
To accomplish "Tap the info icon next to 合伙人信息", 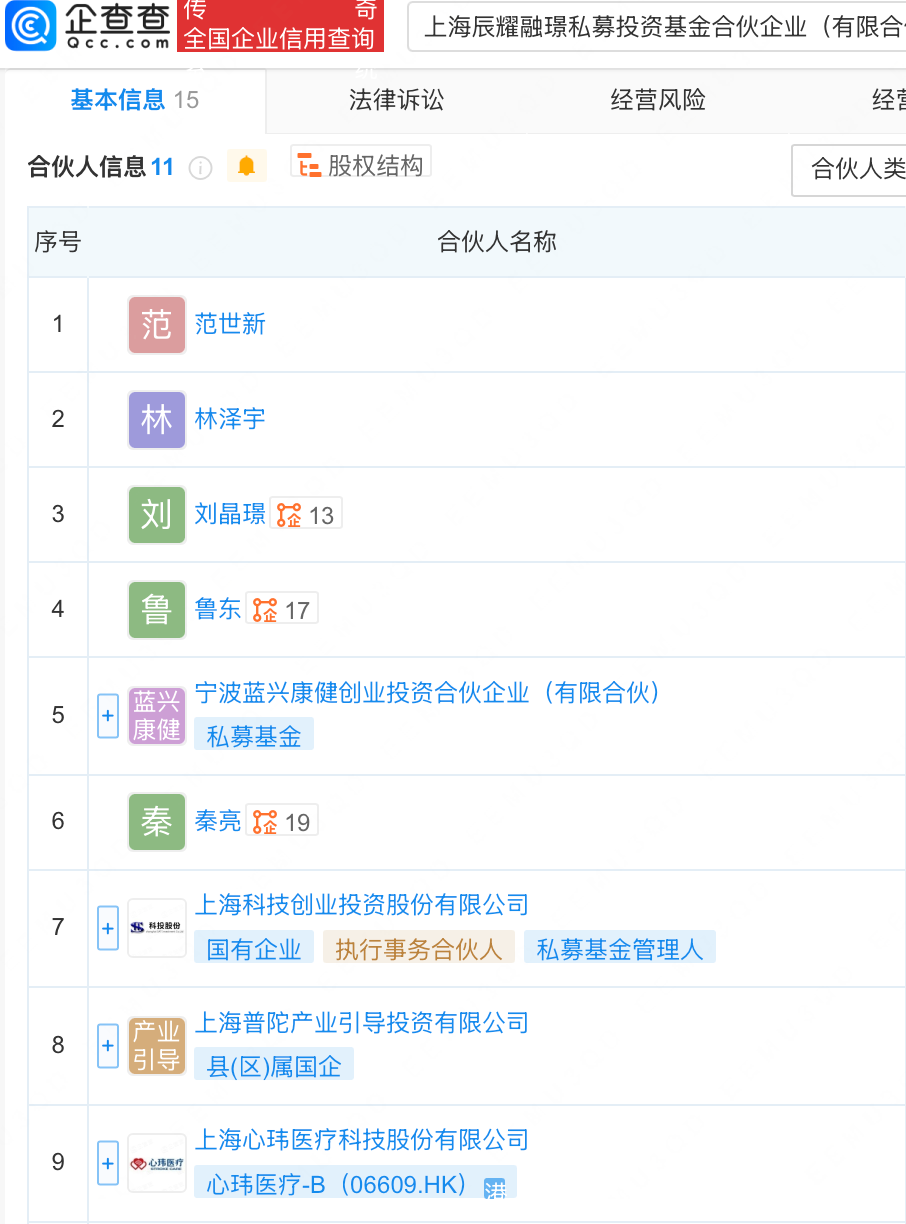I will (200, 168).
